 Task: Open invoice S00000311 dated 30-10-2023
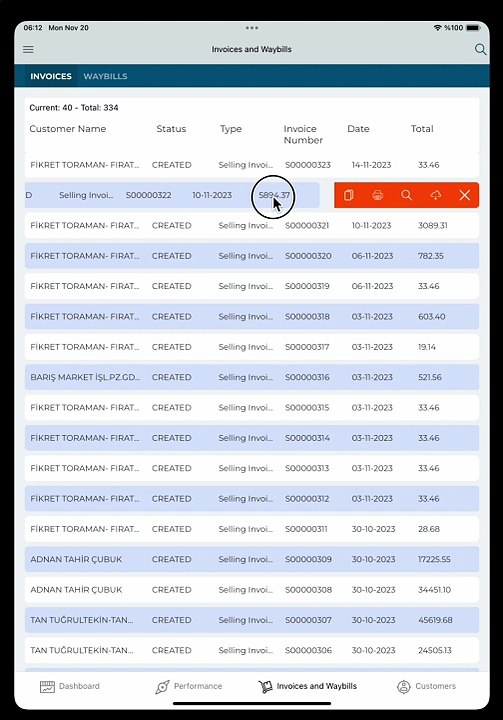click(252, 529)
